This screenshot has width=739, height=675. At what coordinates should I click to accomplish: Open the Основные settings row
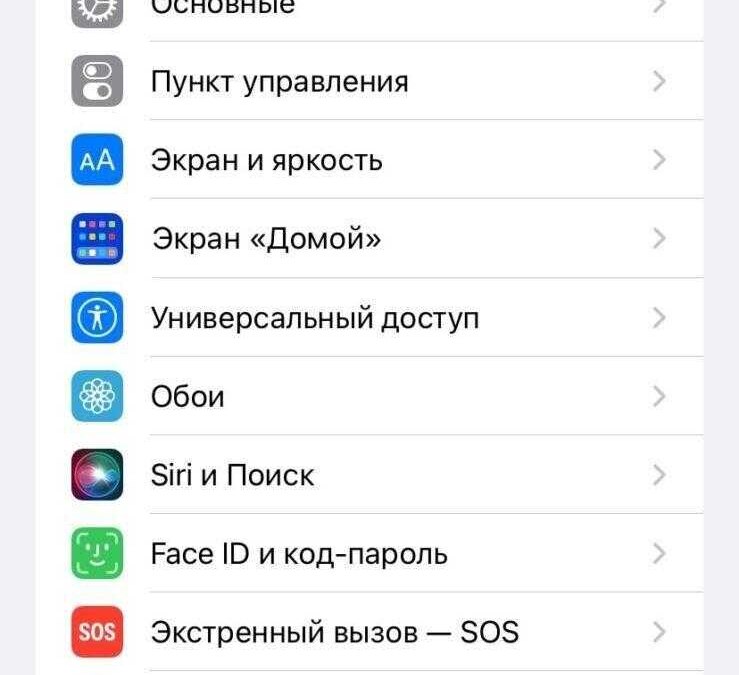point(222,8)
